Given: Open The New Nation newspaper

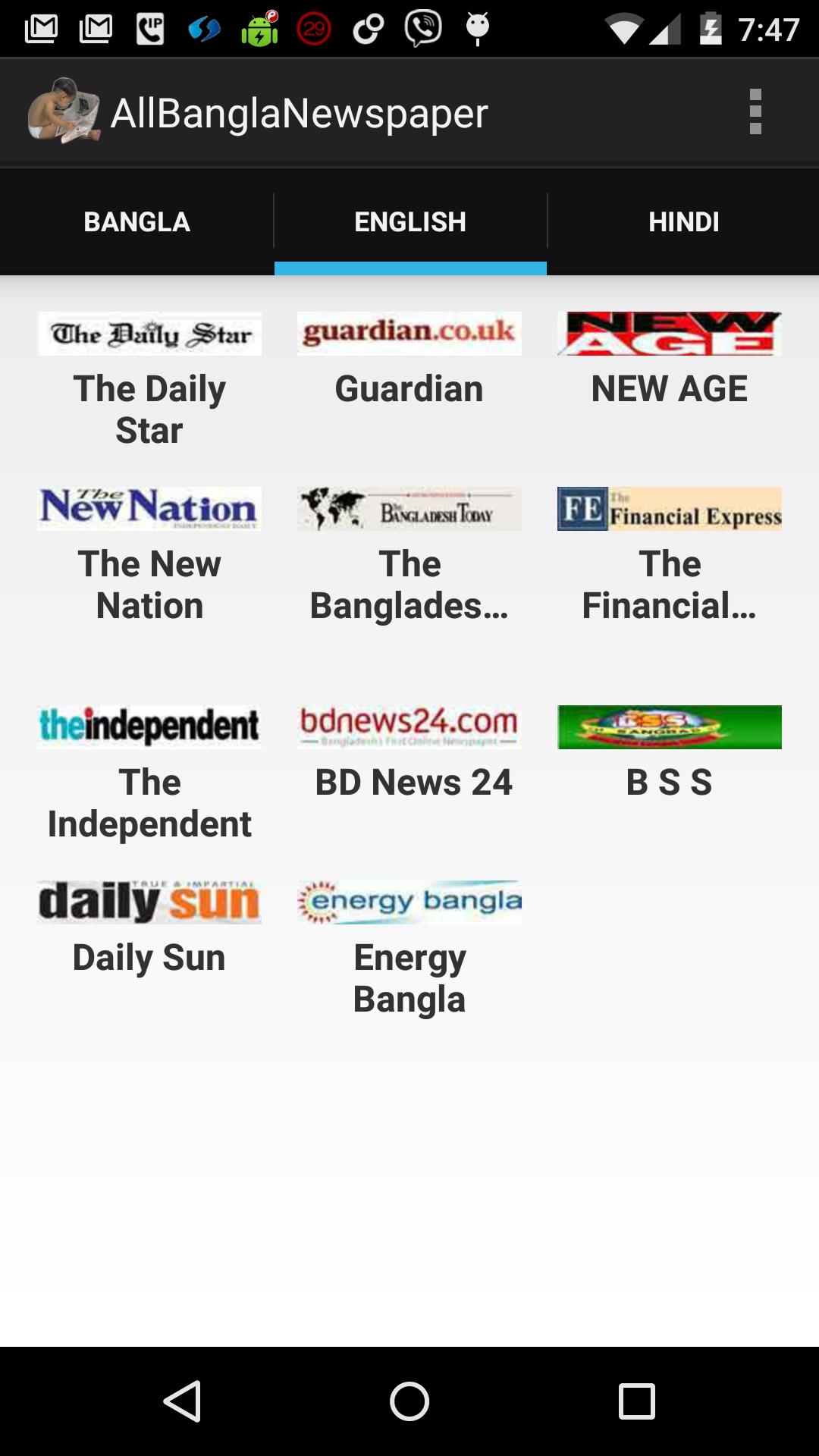Looking at the screenshot, I should pos(149,555).
